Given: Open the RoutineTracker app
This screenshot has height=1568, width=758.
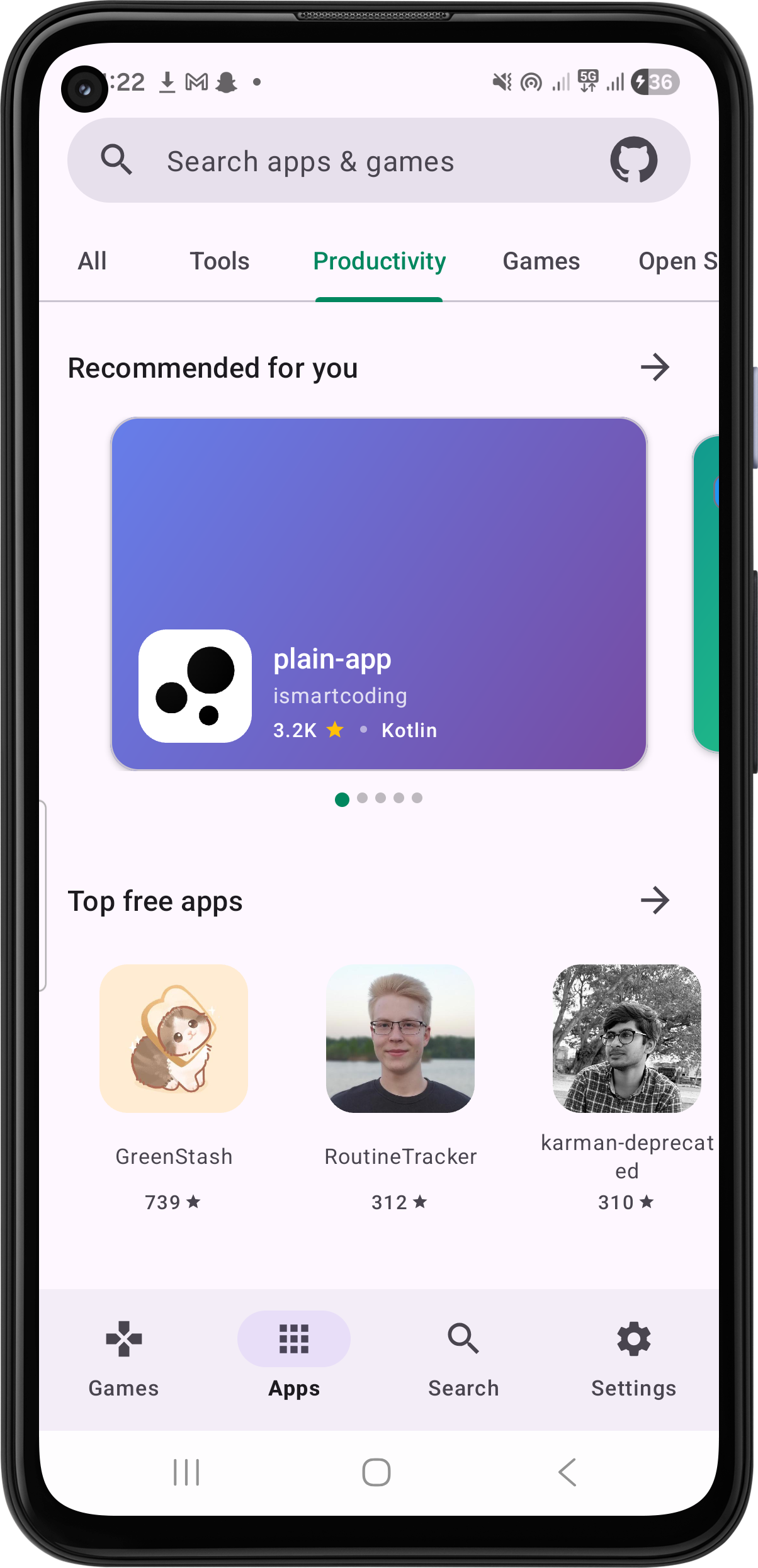Looking at the screenshot, I should [400, 1039].
